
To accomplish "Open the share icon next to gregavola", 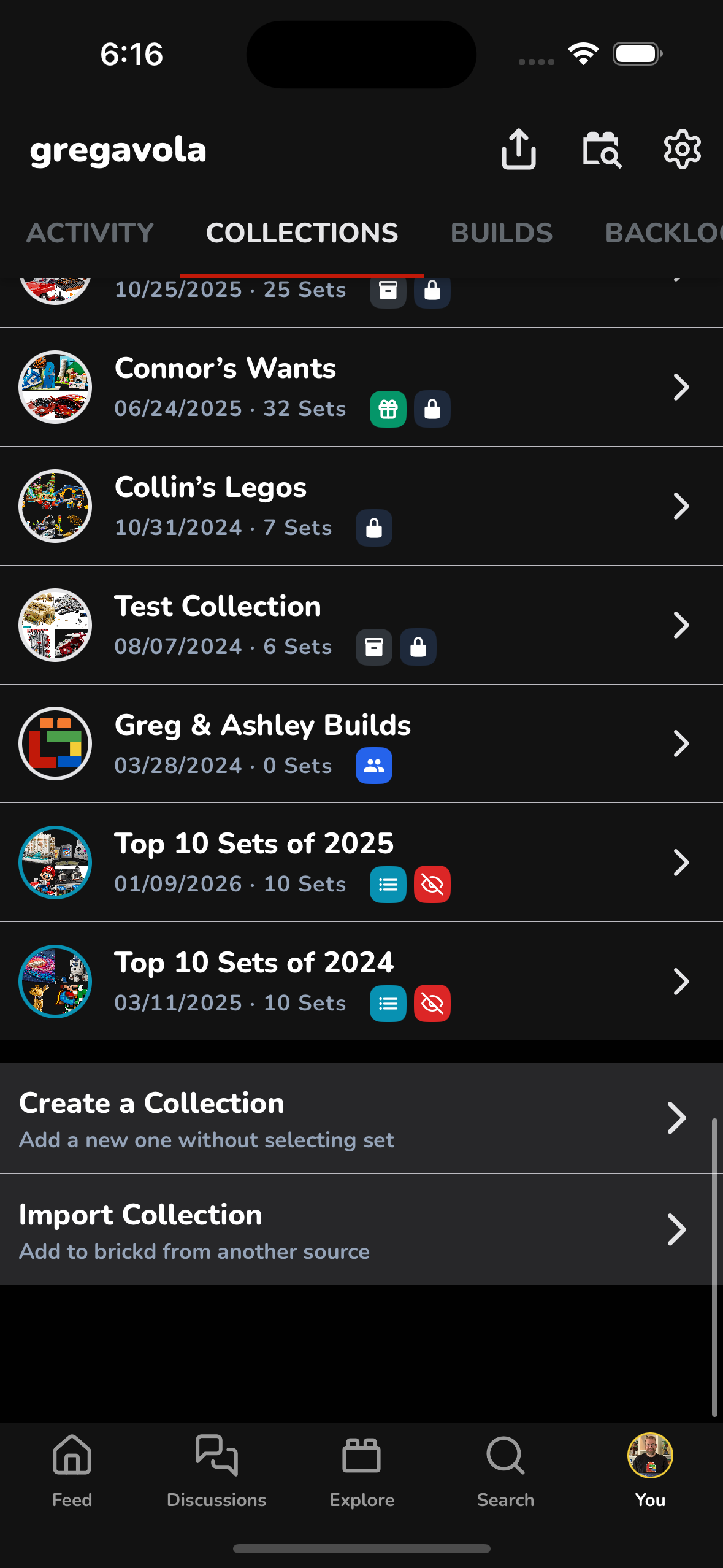I will tap(518, 148).
